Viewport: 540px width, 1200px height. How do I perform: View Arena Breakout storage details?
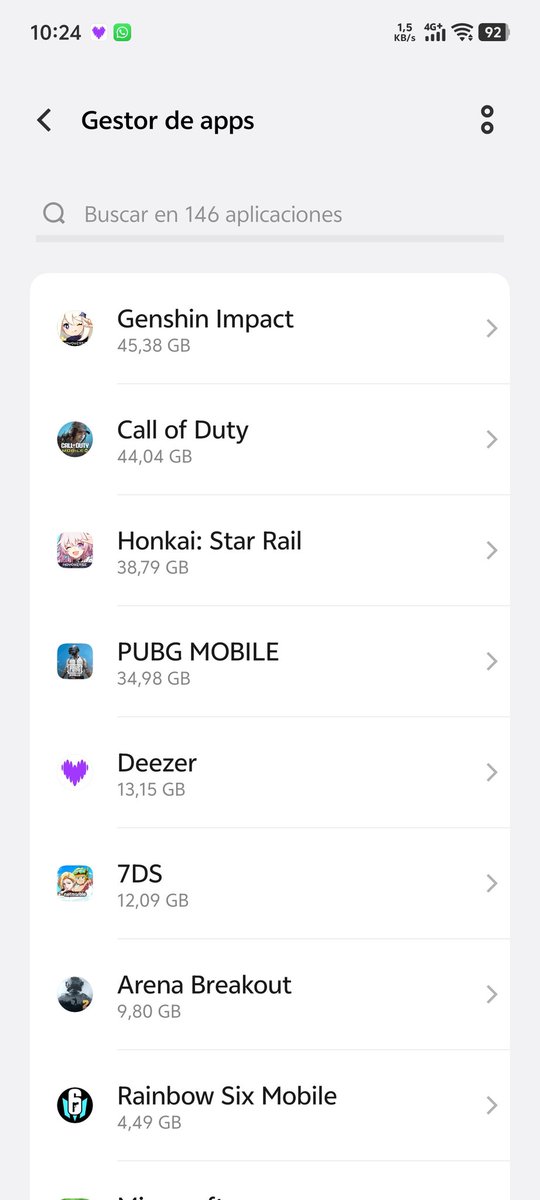270,995
